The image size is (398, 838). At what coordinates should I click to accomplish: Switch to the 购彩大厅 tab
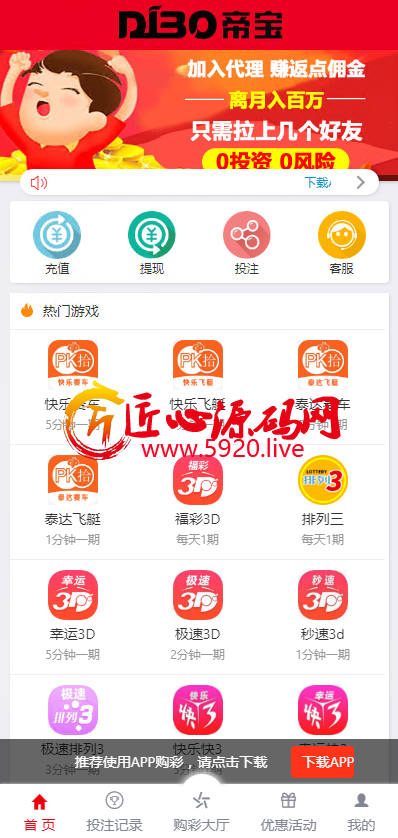pos(201,811)
